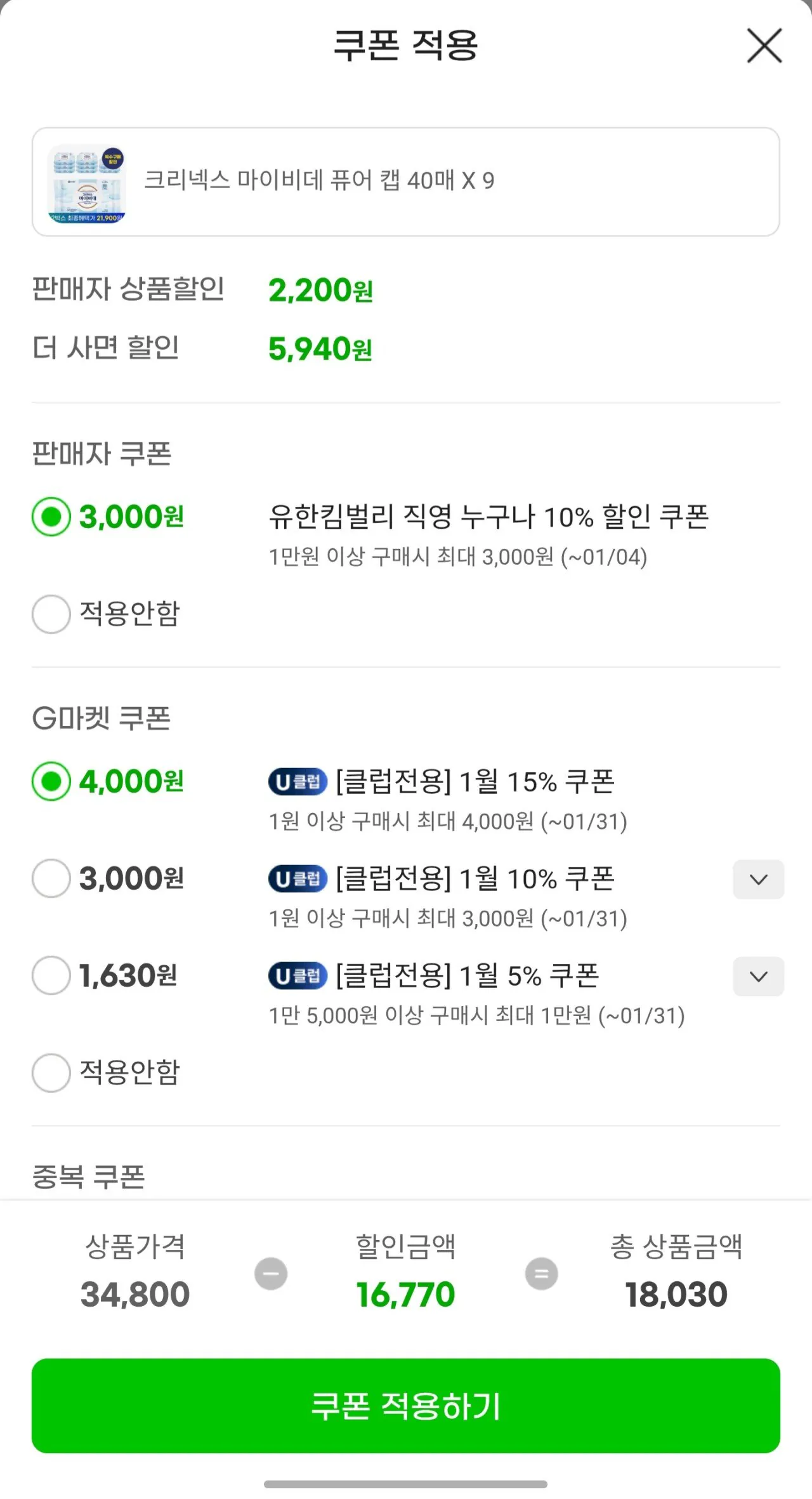Image resolution: width=812 pixels, height=1499 pixels.
Task: Expand details of the 1월 5% coupon
Action: click(758, 977)
